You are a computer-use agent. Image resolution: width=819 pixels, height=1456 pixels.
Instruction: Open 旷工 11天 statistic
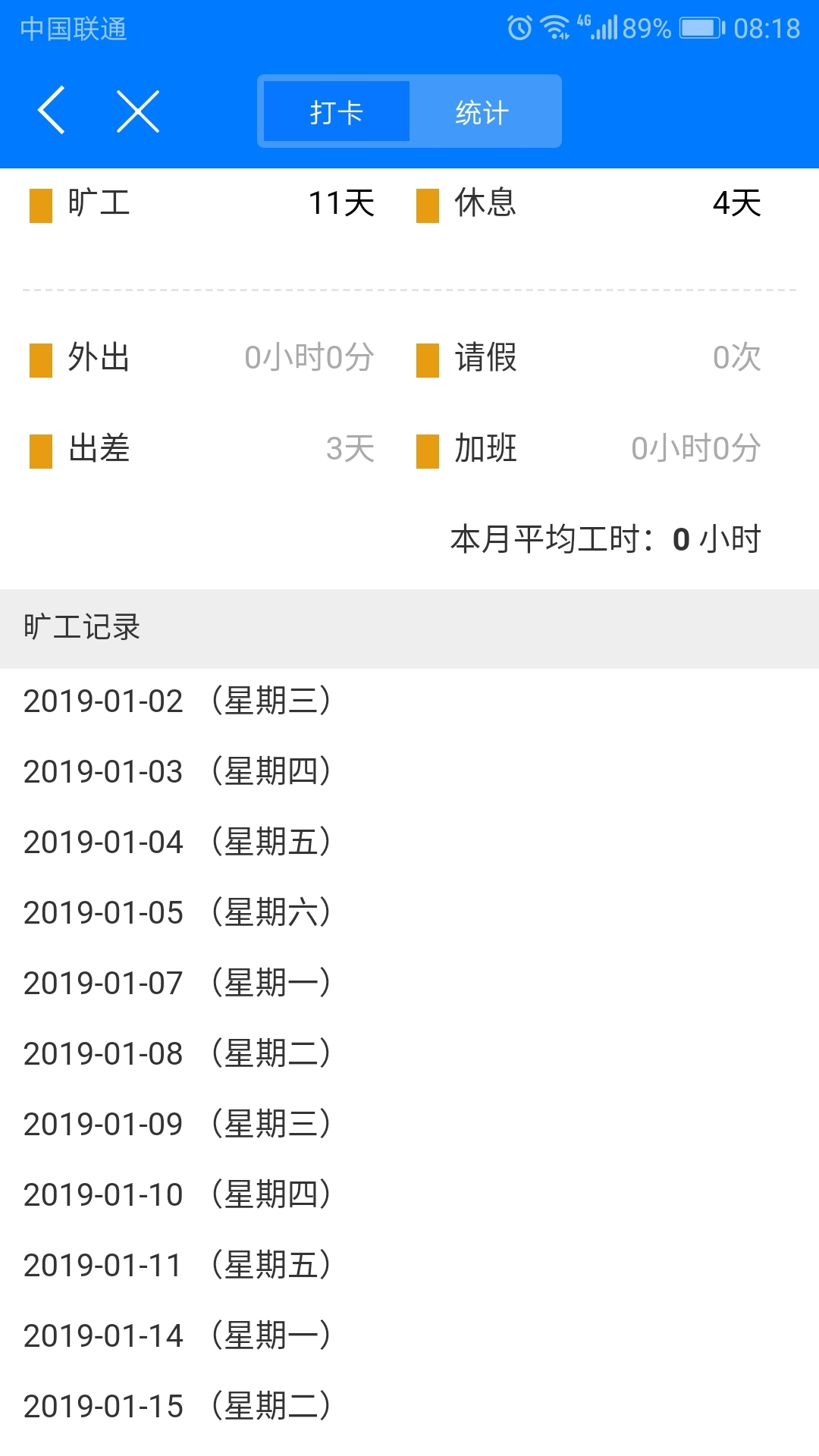(x=202, y=204)
